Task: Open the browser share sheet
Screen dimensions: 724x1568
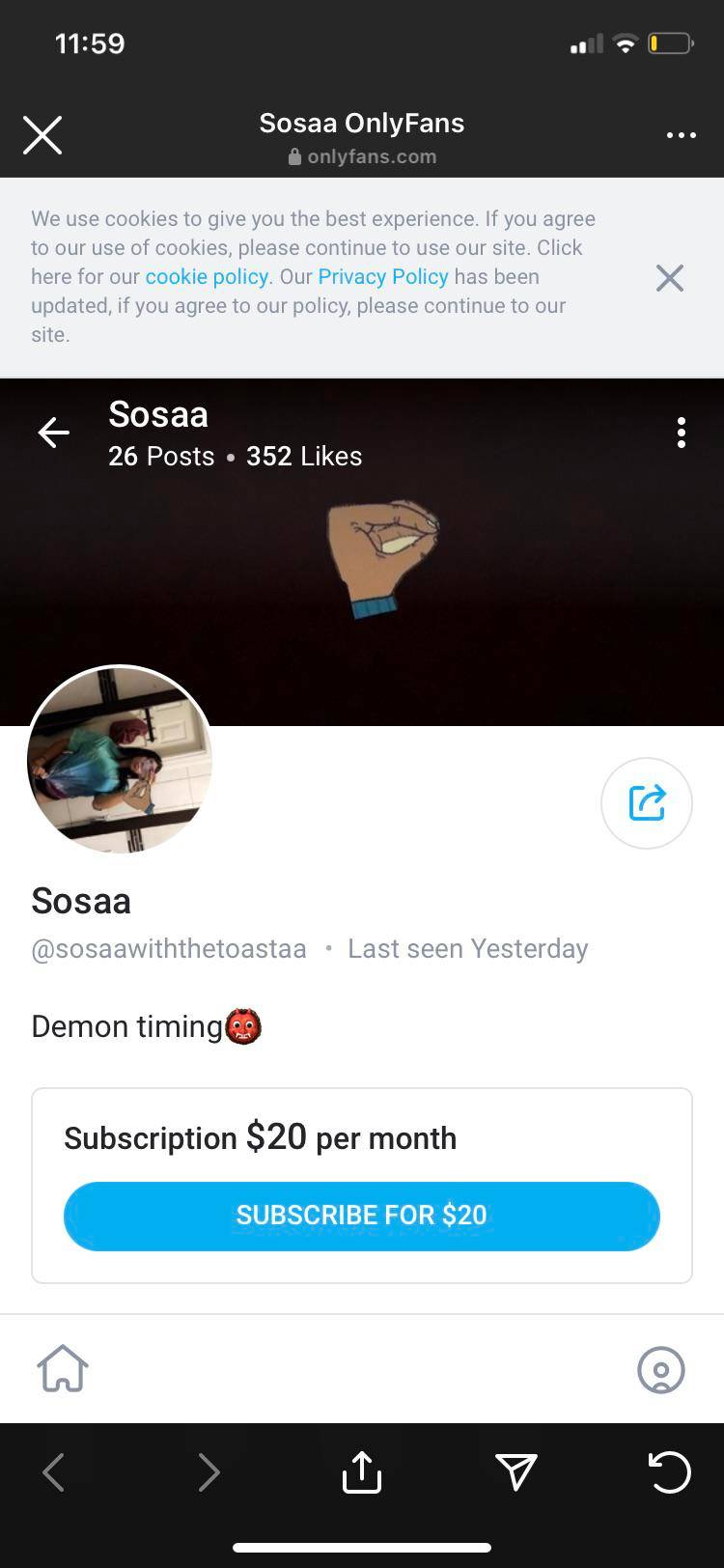Action: point(362,1471)
